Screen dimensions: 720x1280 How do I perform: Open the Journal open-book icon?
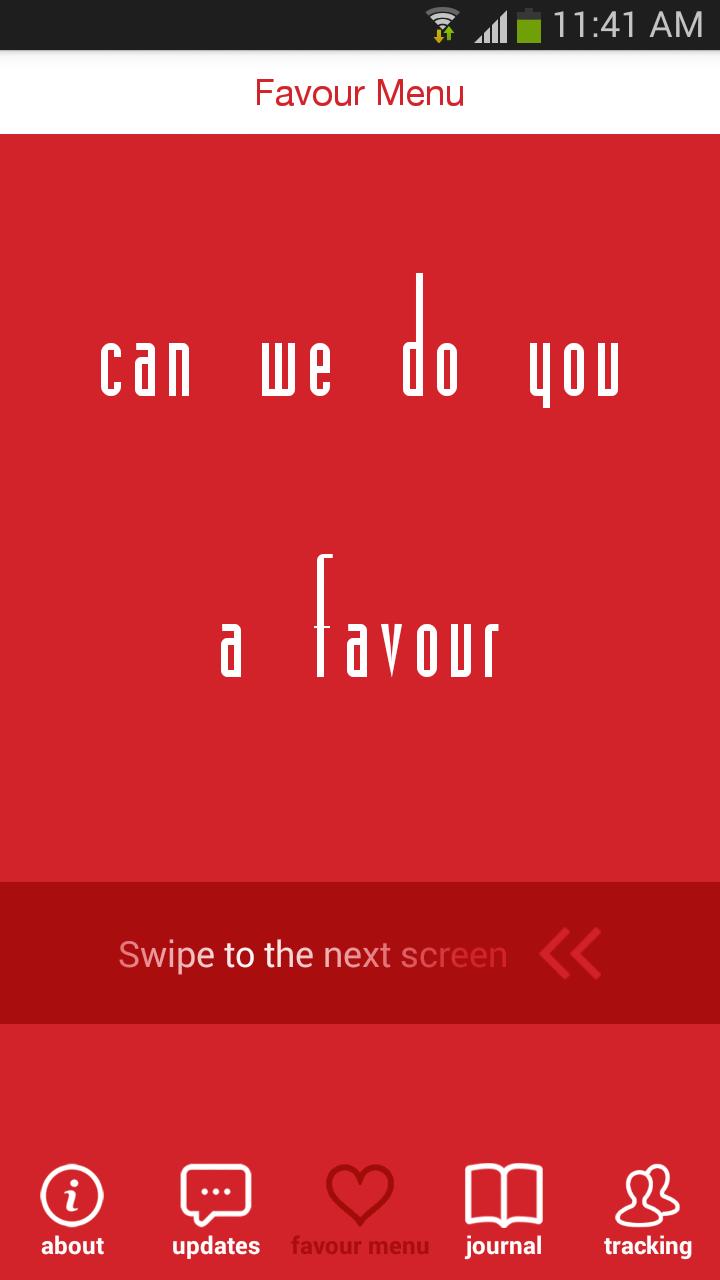pos(503,1195)
